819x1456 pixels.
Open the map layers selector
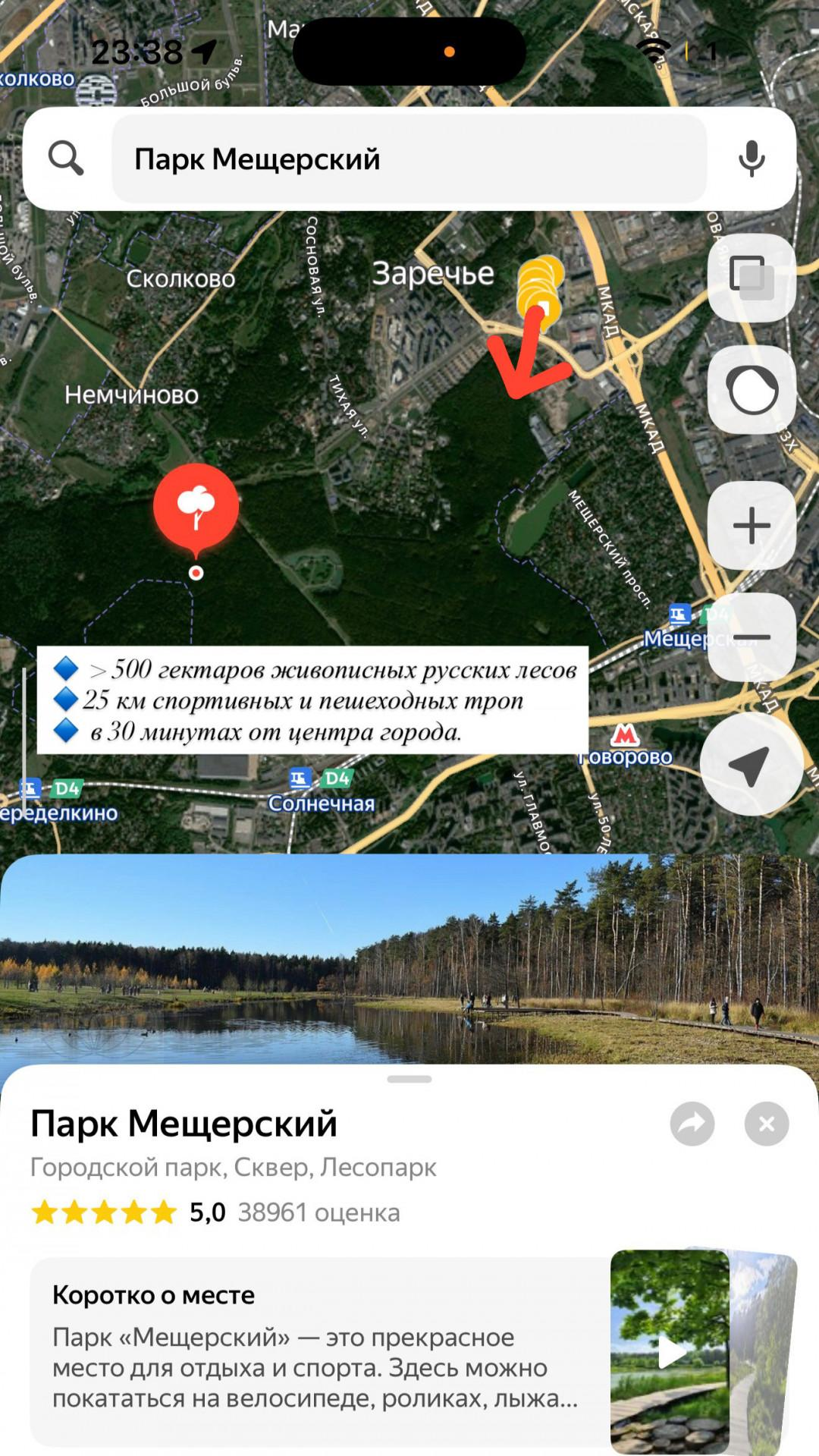[751, 278]
